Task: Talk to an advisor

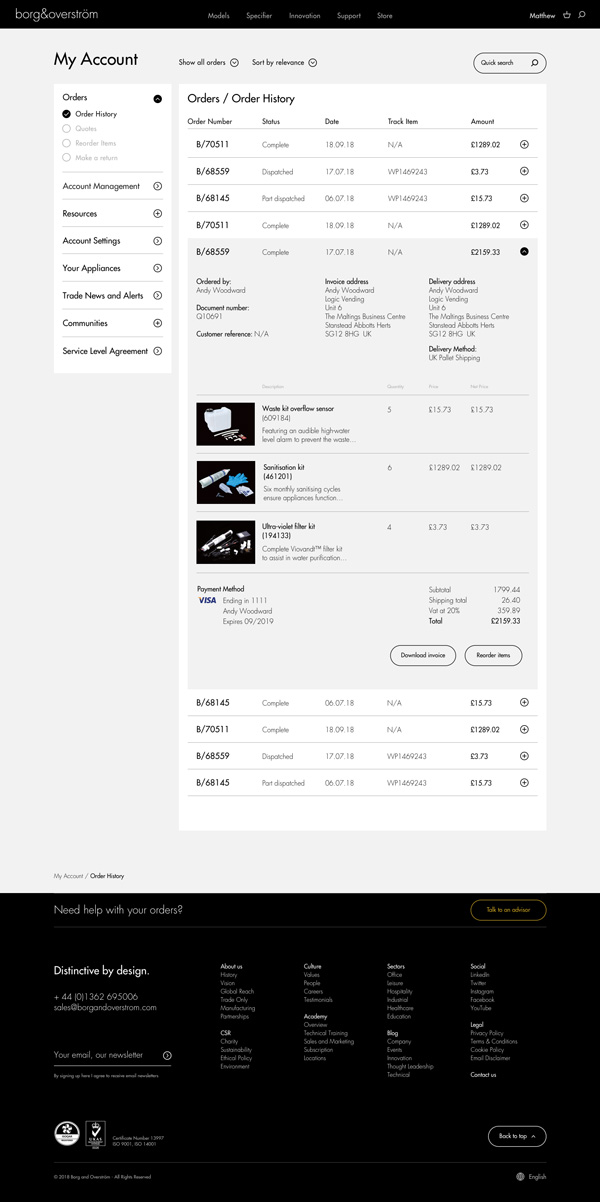Action: tap(508, 910)
